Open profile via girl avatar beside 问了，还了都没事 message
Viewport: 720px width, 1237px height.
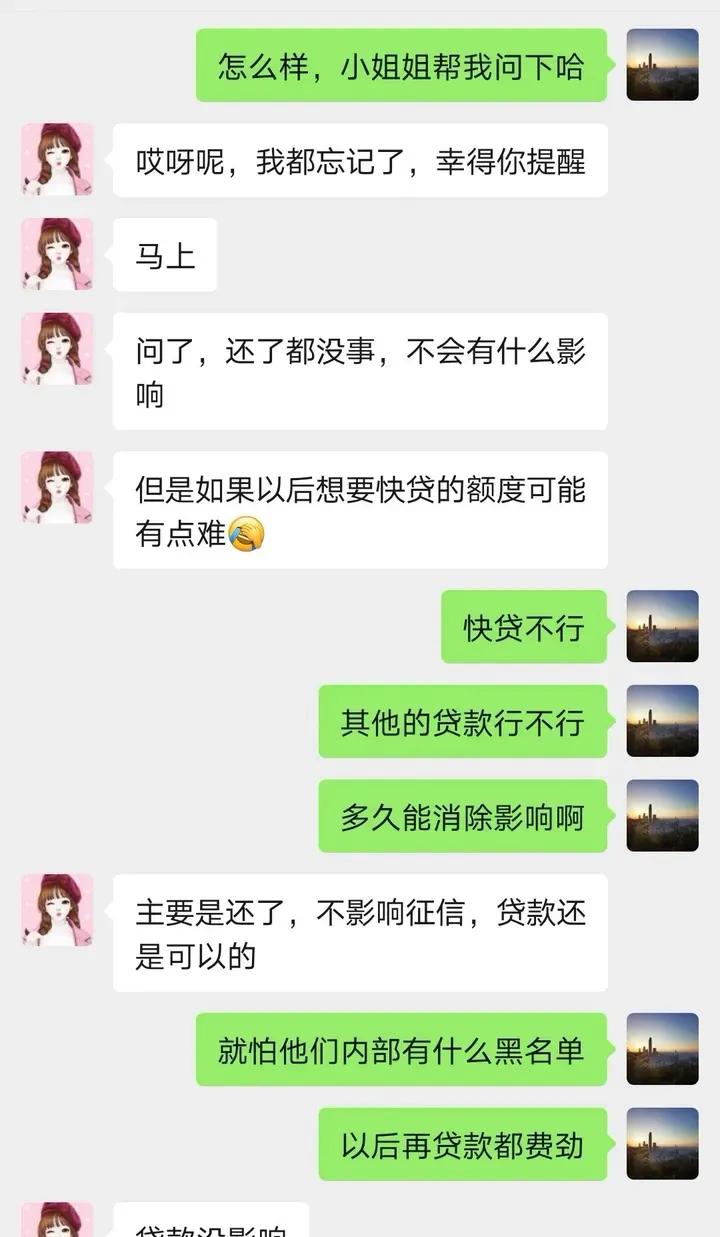click(x=57, y=347)
